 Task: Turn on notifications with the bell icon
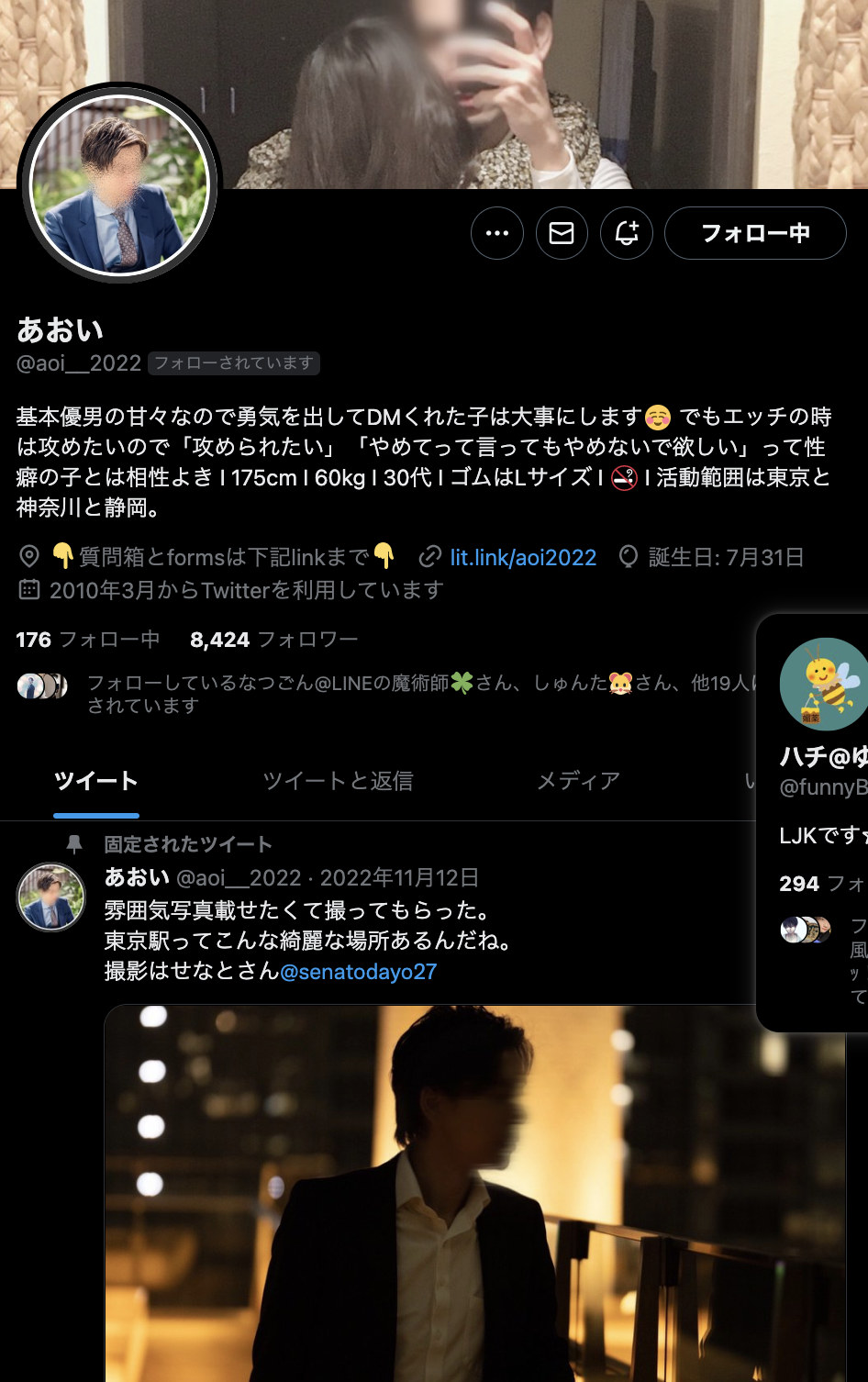pyautogui.click(x=627, y=233)
